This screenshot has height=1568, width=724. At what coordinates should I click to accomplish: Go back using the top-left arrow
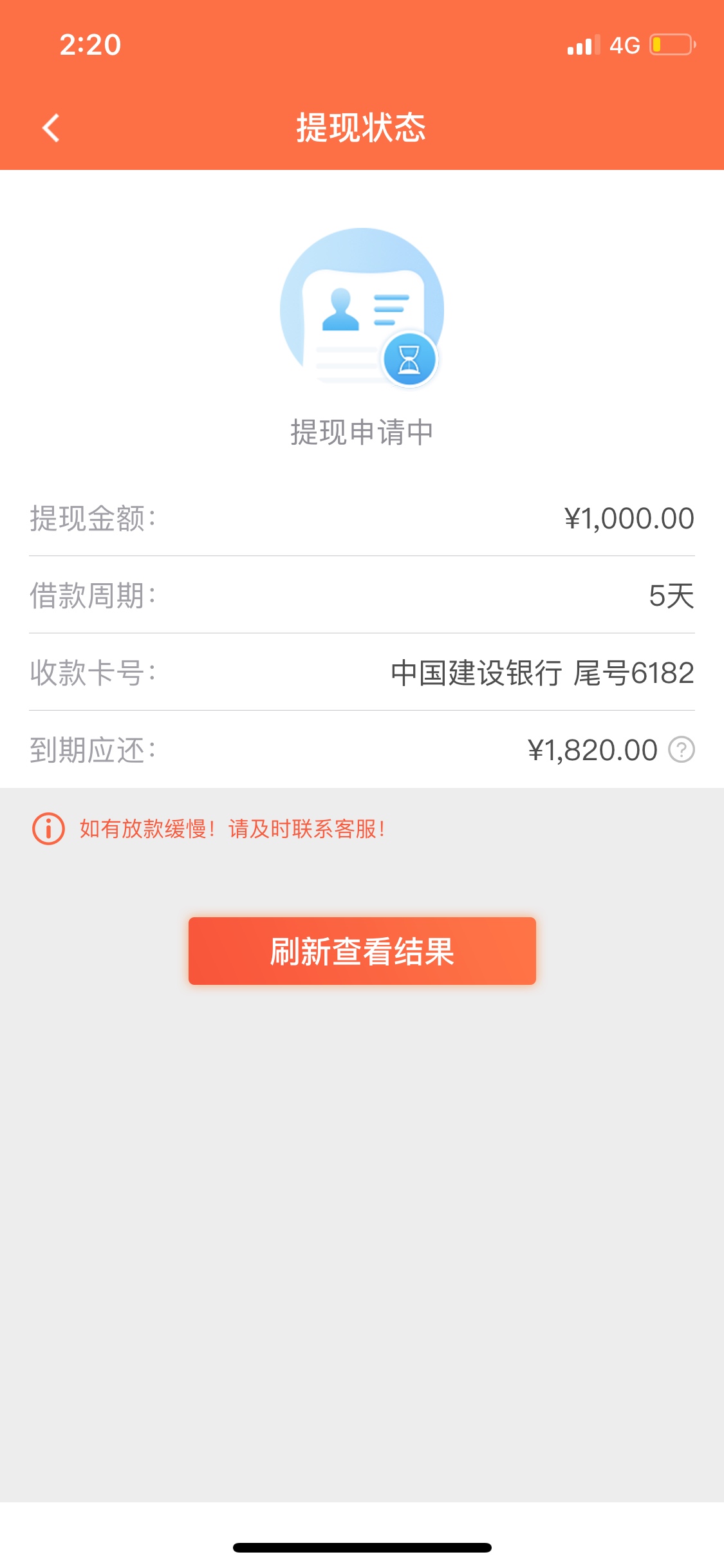point(51,127)
